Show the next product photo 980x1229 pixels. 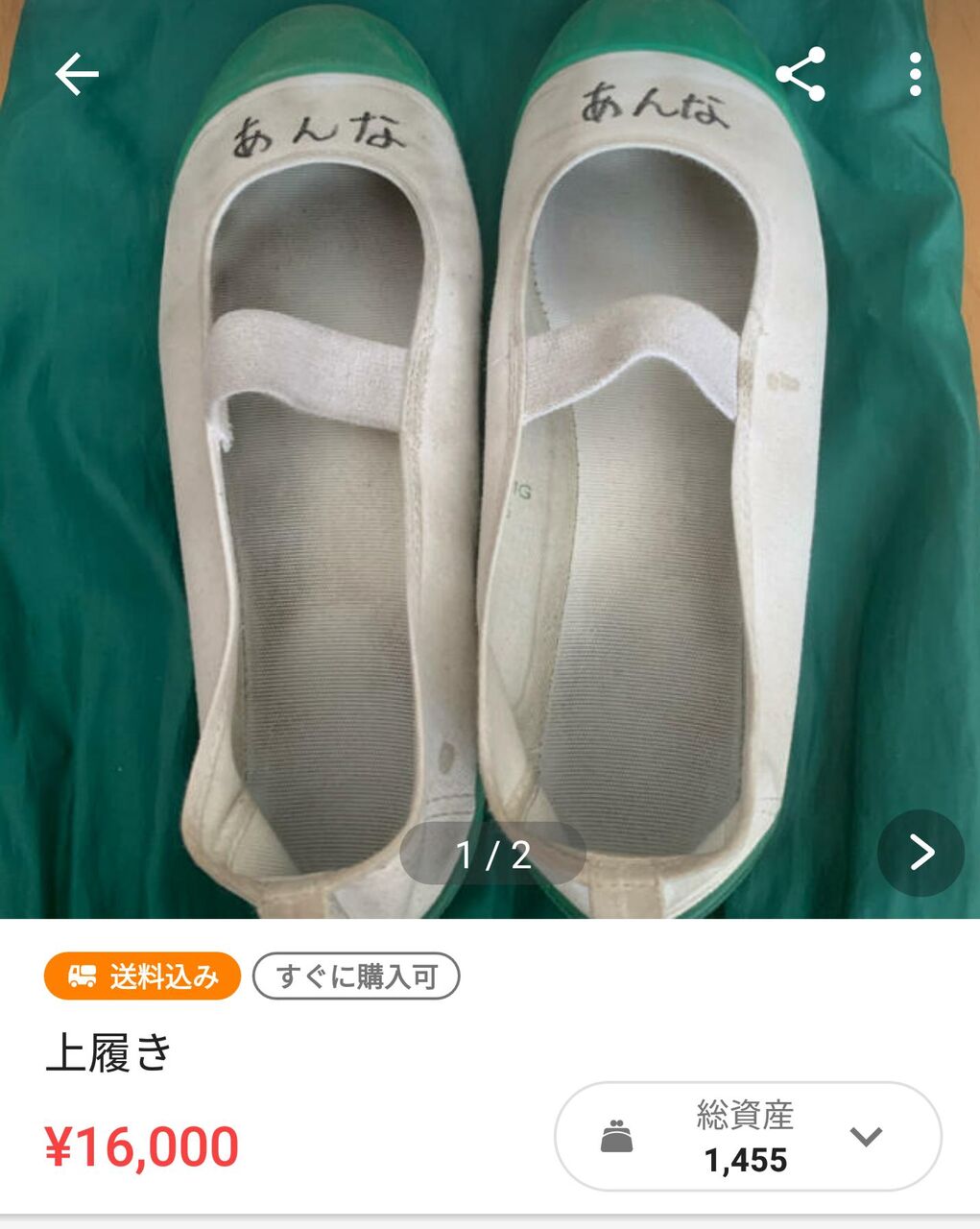pos(920,852)
